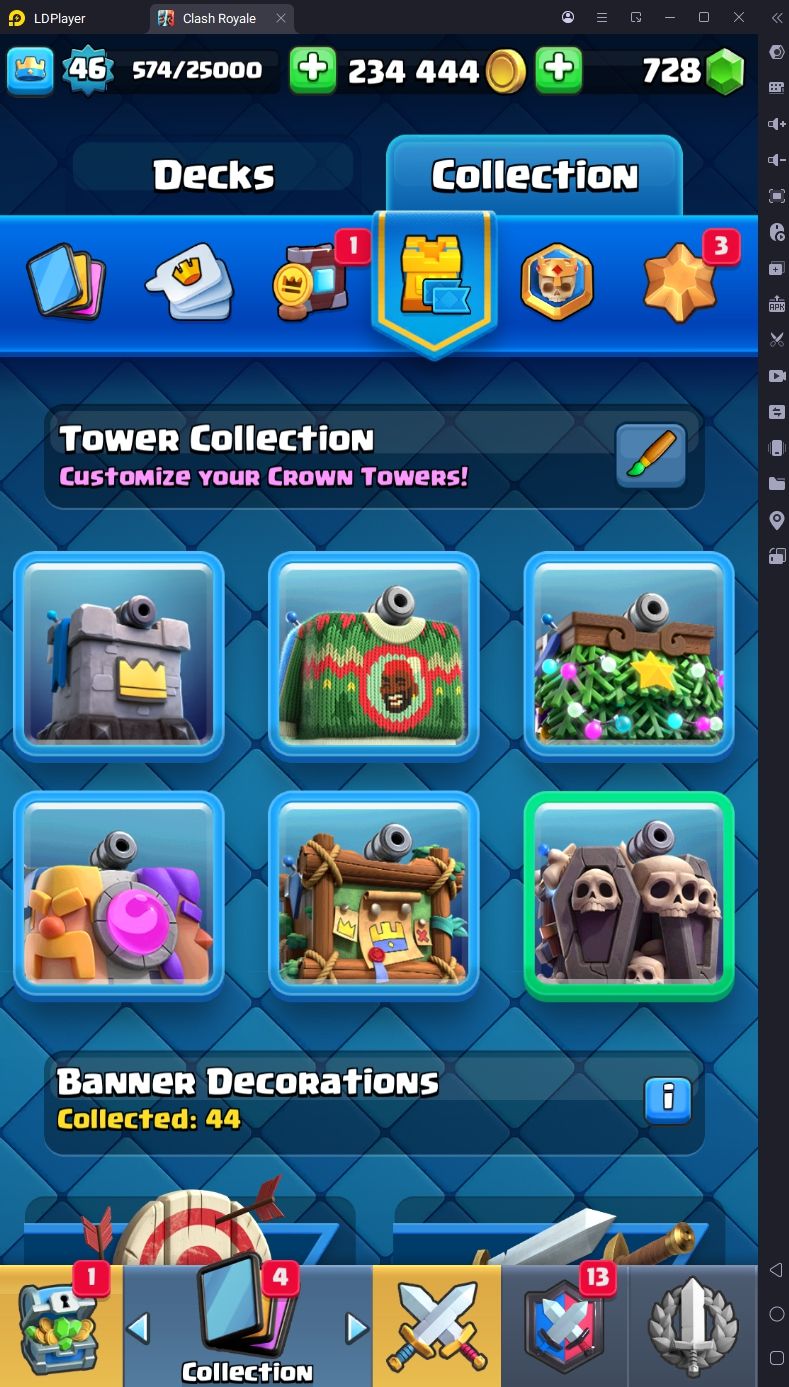The image size is (789, 1387).
Task: Tap the paintbrush to customize towers
Action: pyautogui.click(x=651, y=456)
